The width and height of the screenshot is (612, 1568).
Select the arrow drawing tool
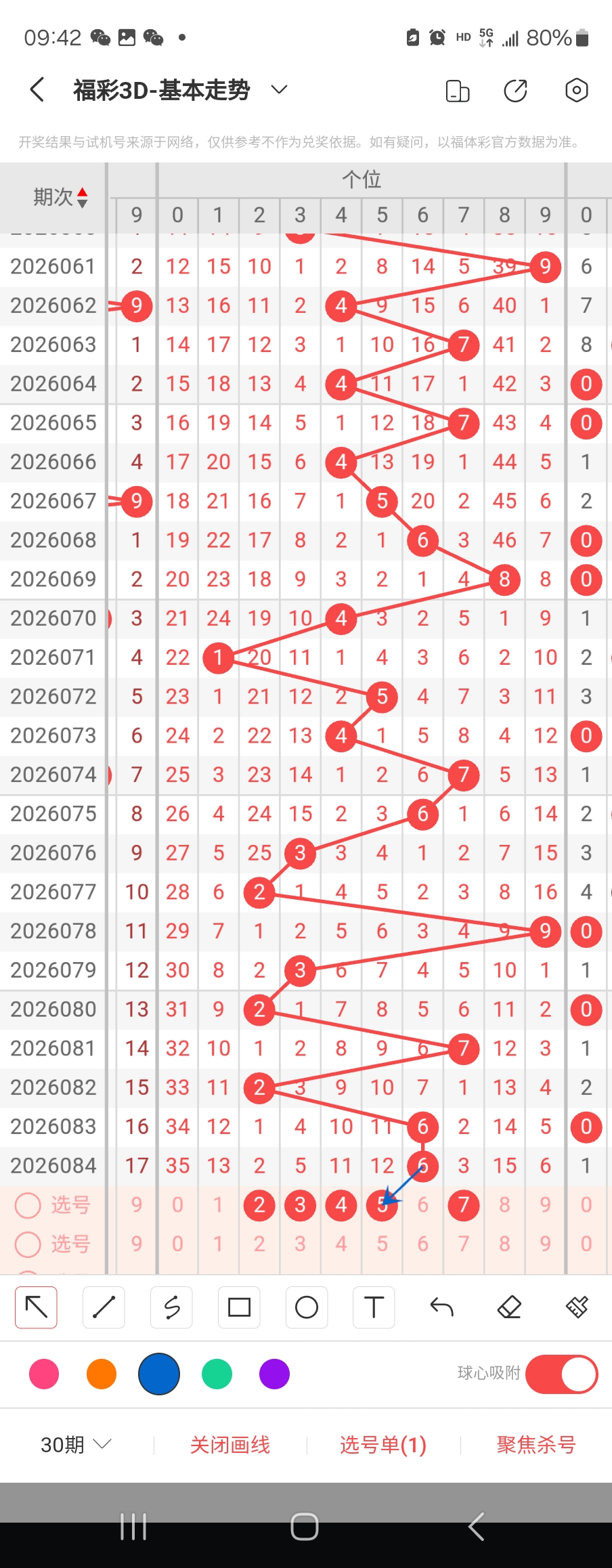[36, 1307]
